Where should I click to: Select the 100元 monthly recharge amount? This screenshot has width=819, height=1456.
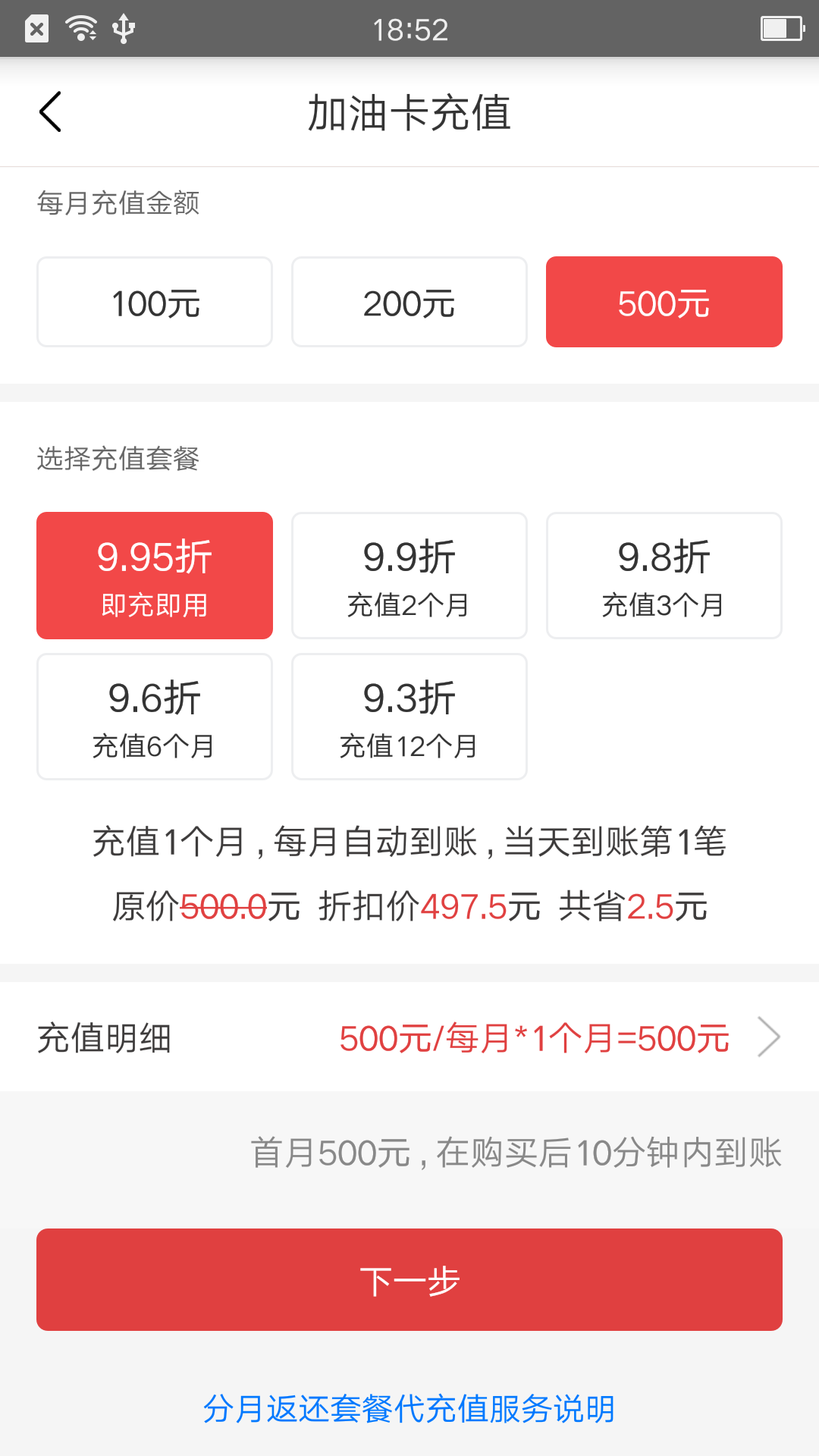point(154,301)
